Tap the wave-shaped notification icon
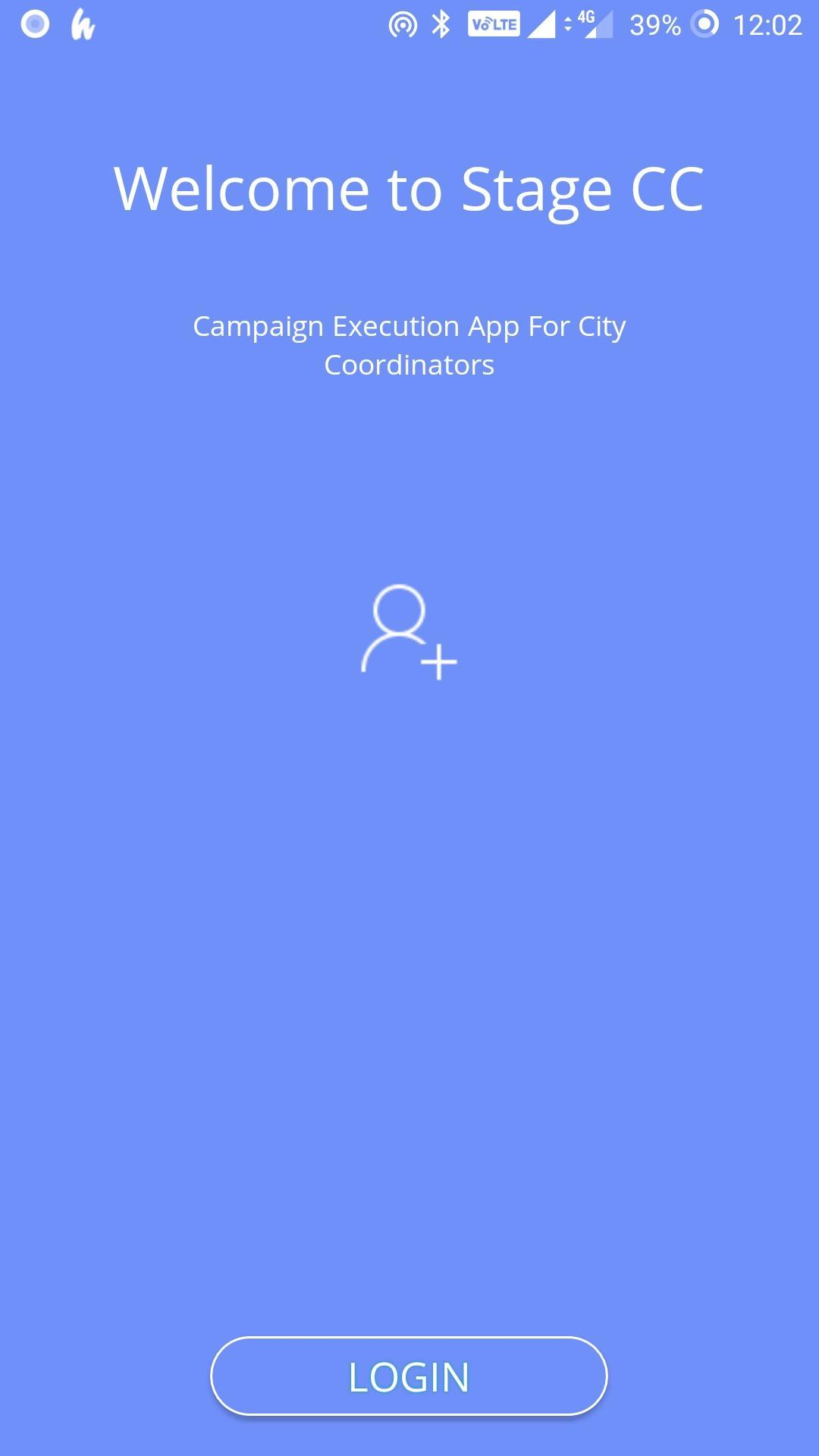 point(82,24)
